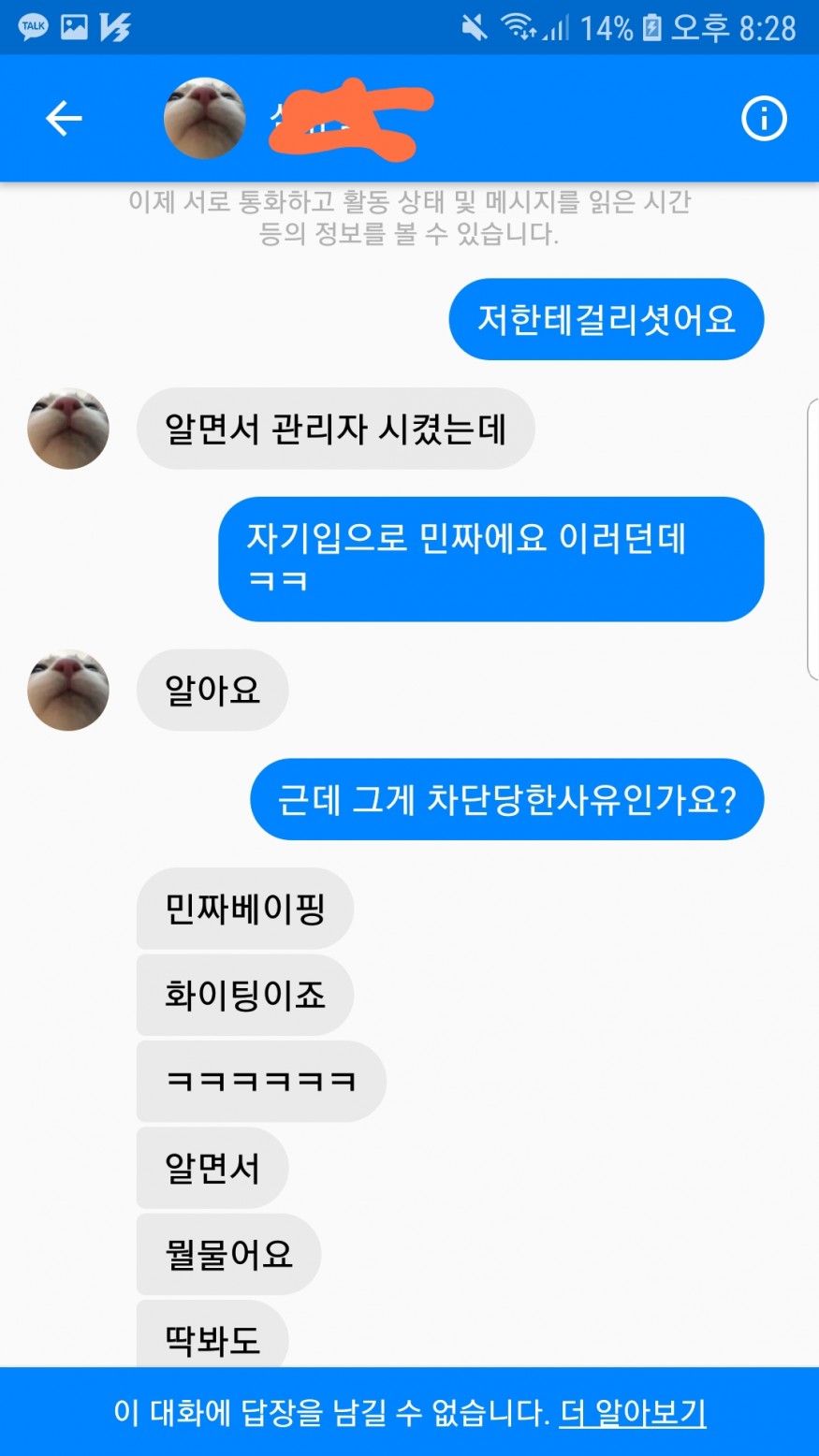Tap the cat profile picture in header
The width and height of the screenshot is (819, 1456).
click(205, 119)
